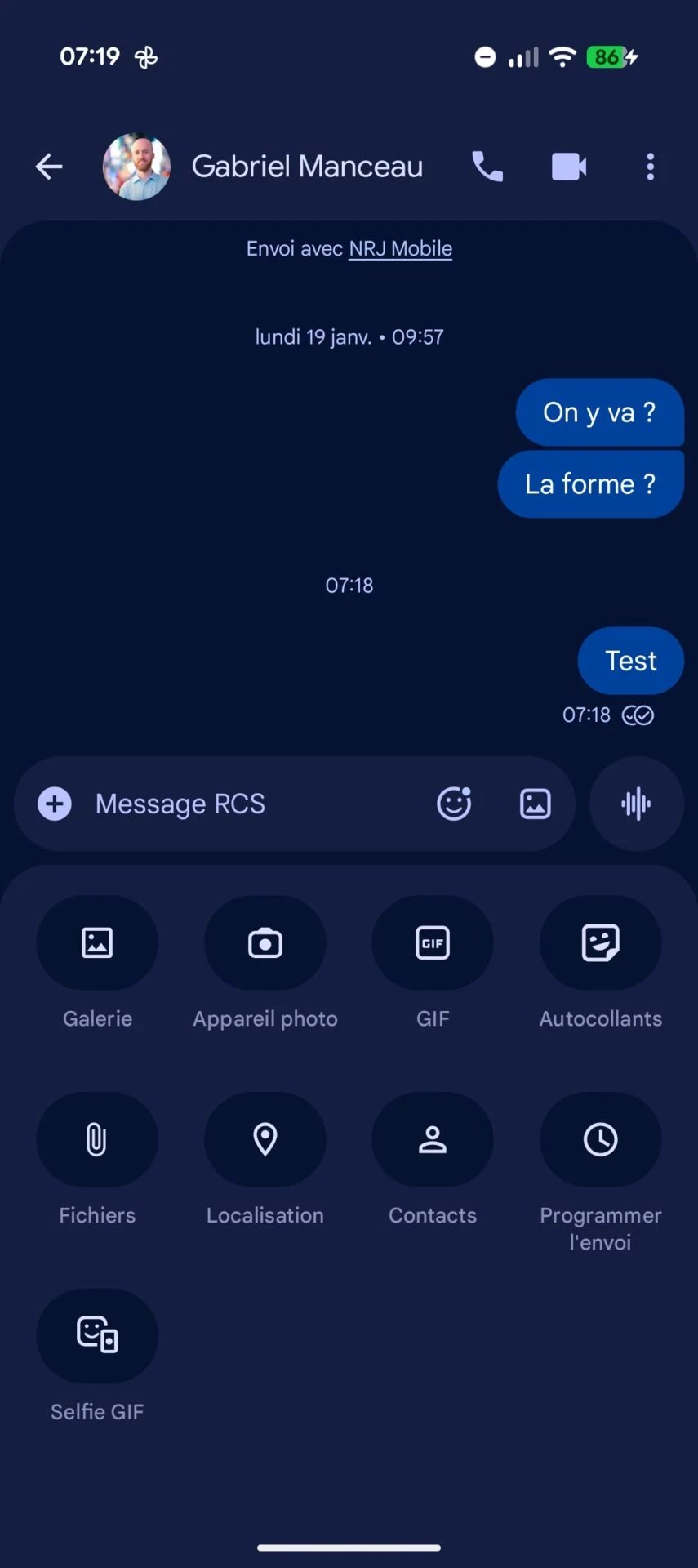Go back to the conversation list
Viewport: 698px width, 1568px height.
pos(49,167)
